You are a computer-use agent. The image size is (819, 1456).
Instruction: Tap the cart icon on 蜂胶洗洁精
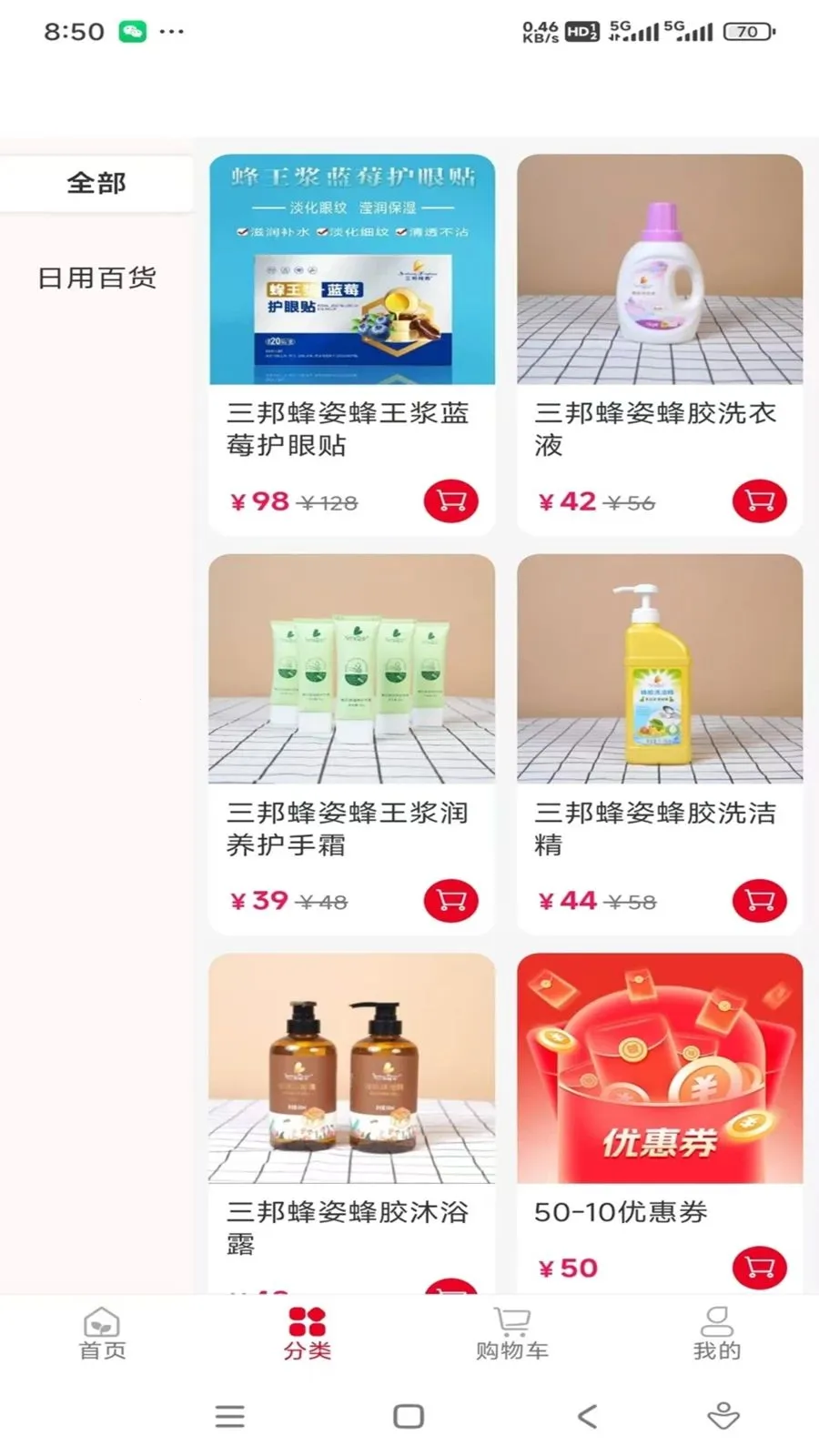pos(759,900)
